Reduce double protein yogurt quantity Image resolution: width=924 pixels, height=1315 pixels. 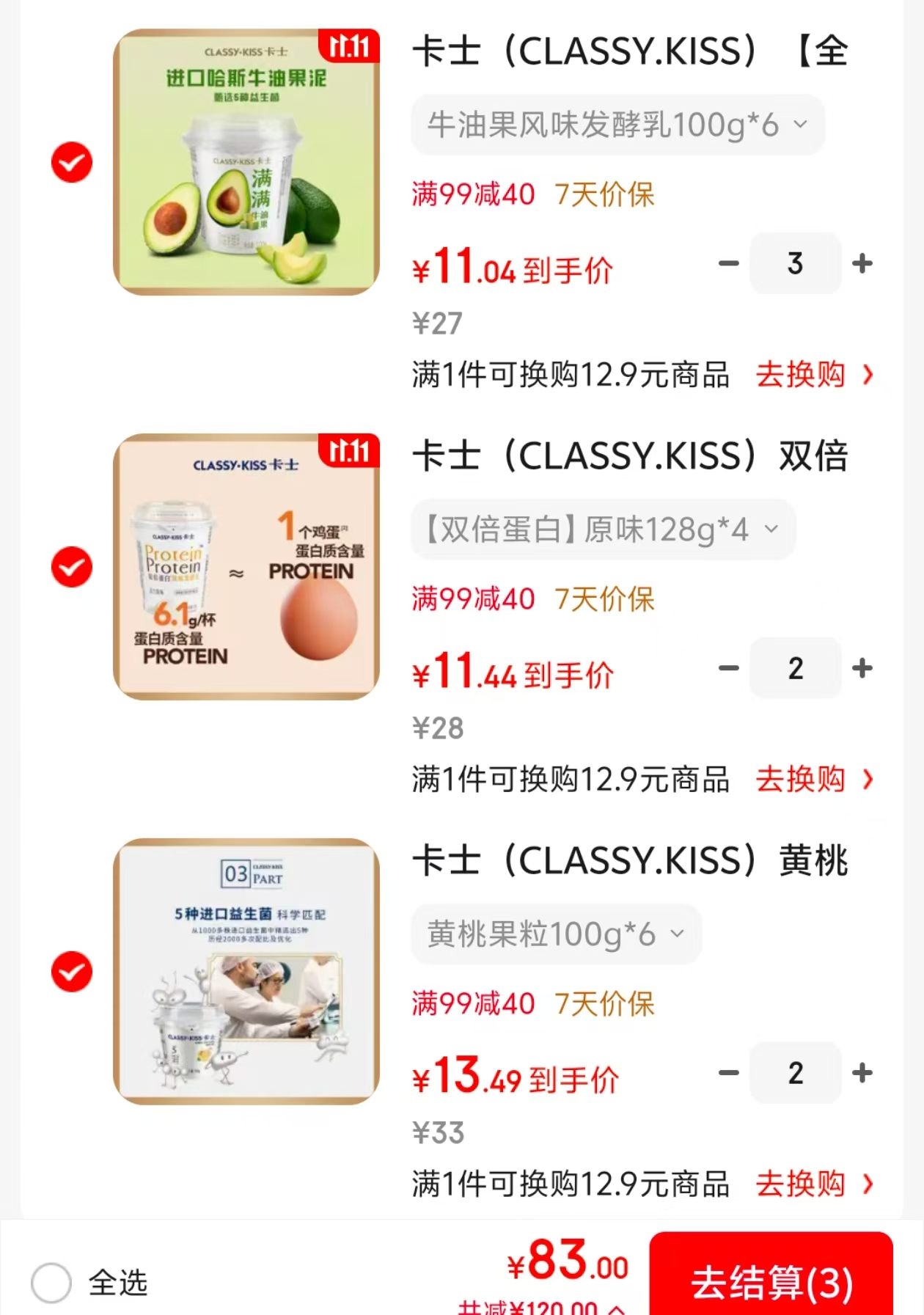click(x=728, y=668)
